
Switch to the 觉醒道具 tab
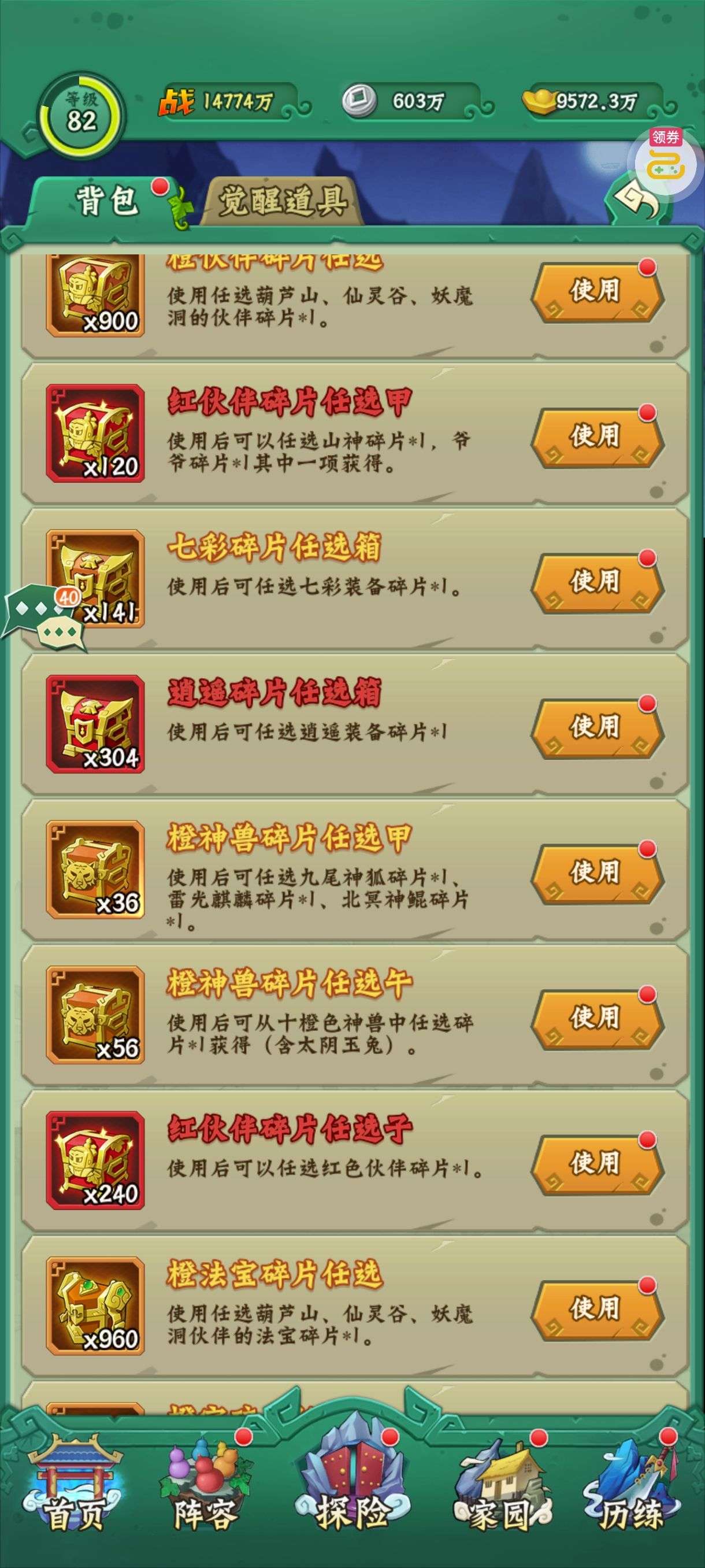pos(283,201)
